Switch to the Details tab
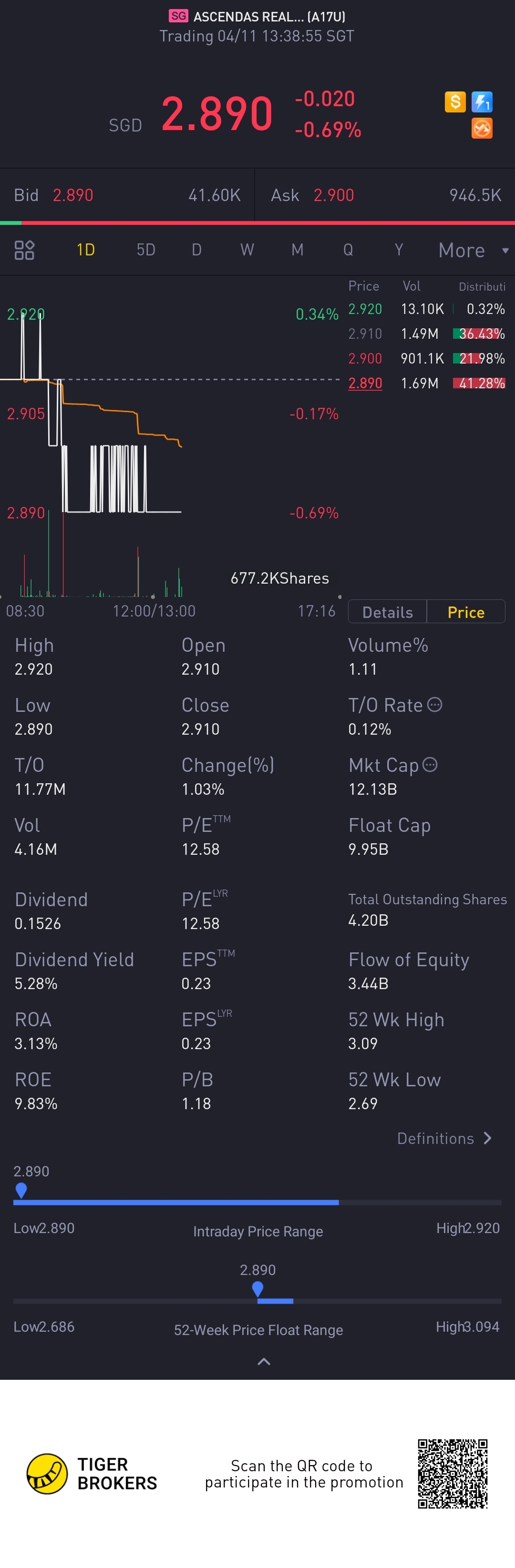Screen dimensions: 515x1568 [388, 612]
